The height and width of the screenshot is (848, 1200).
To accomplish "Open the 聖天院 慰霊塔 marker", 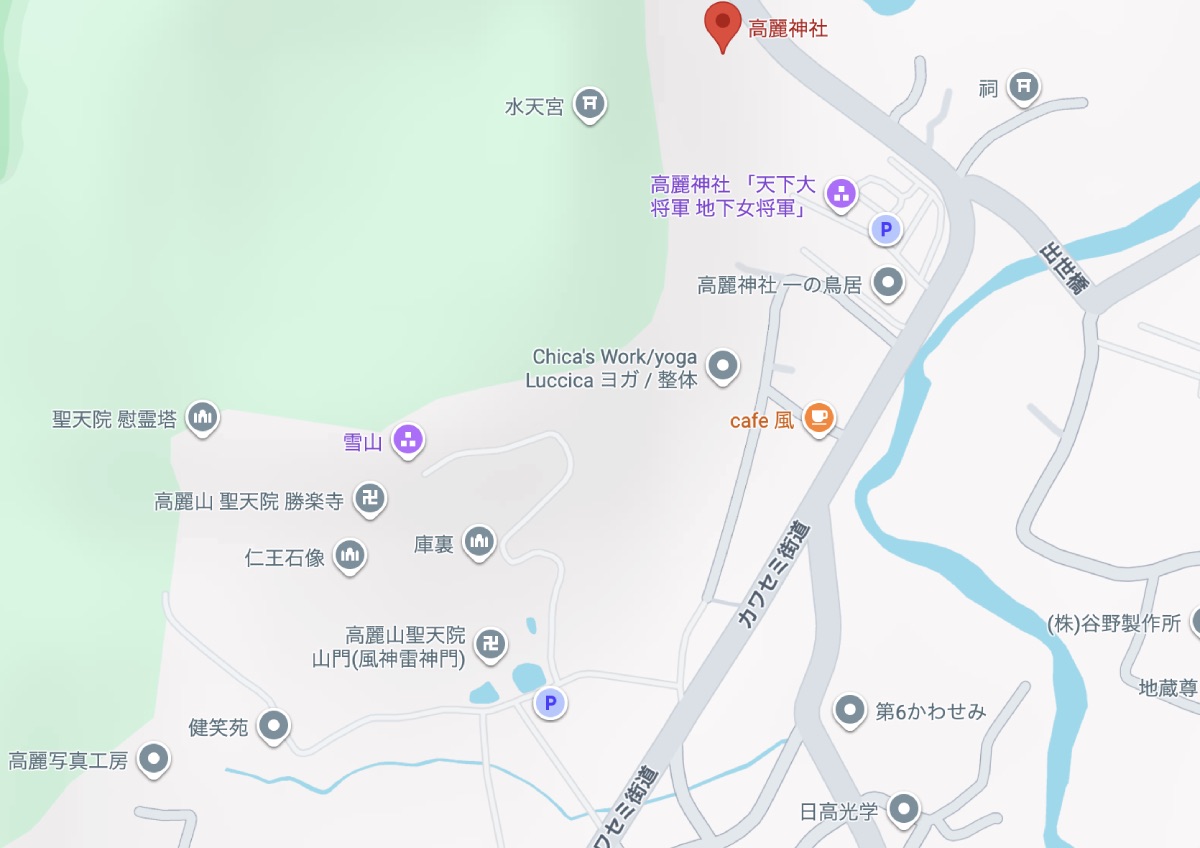I will pos(203,417).
